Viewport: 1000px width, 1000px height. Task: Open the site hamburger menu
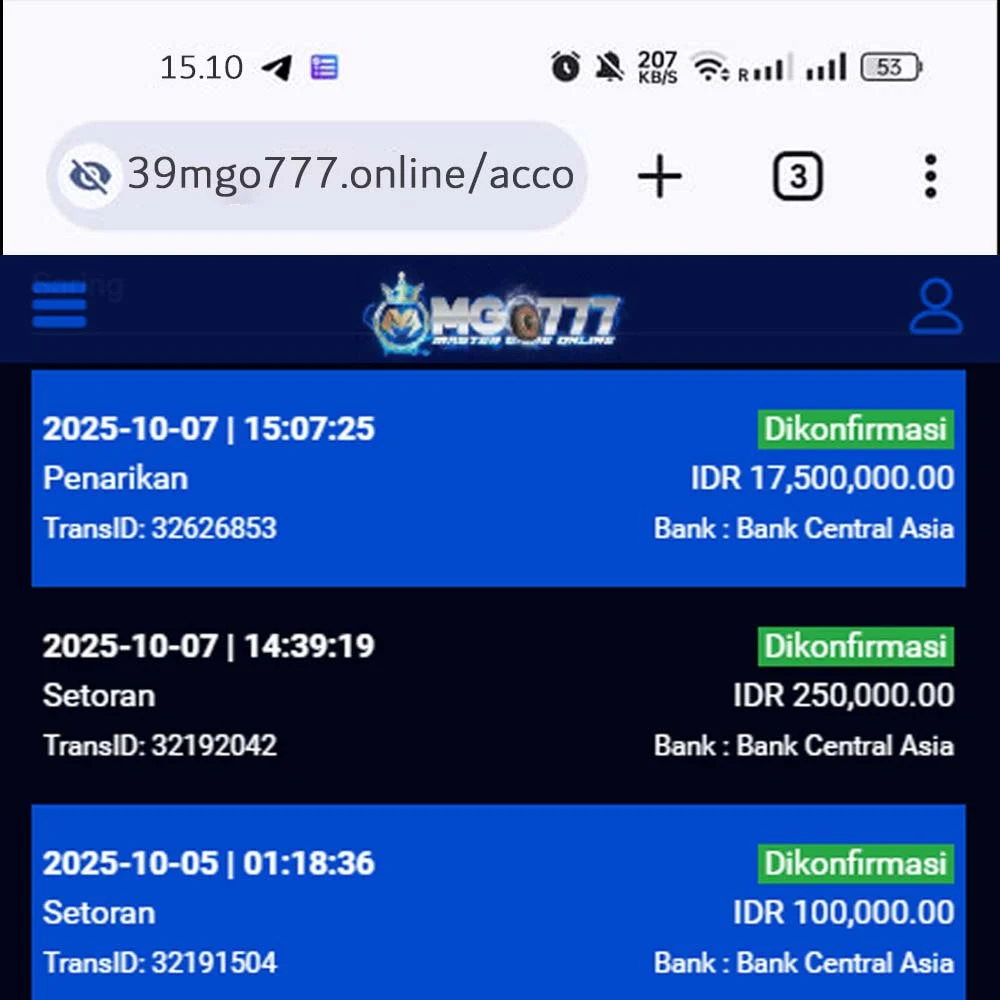point(59,304)
